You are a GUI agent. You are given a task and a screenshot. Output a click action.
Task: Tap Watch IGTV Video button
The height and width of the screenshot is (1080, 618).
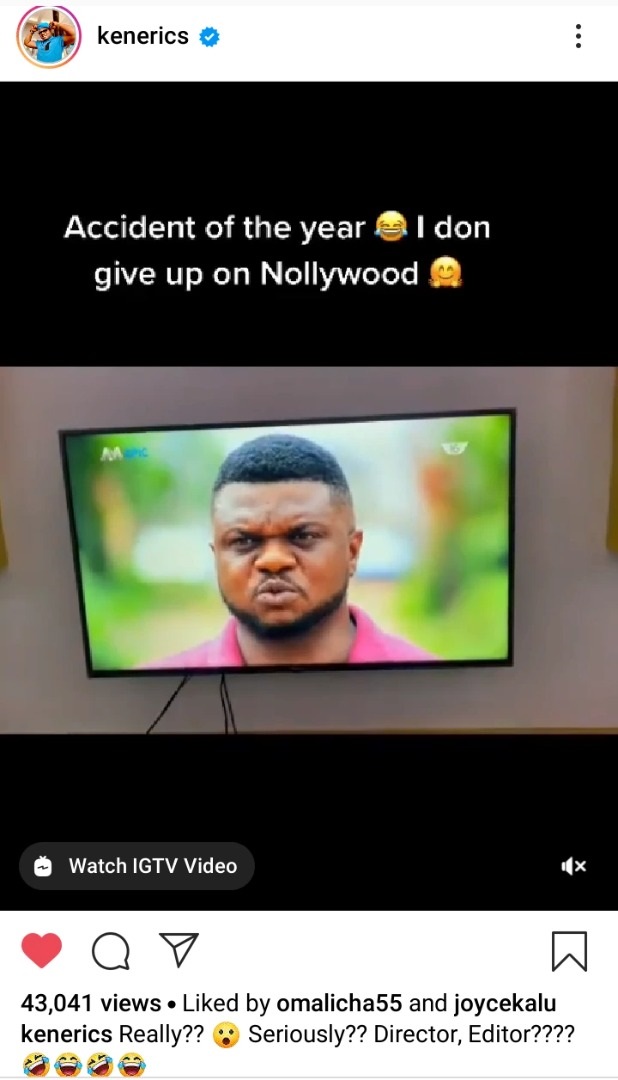pyautogui.click(x=137, y=866)
